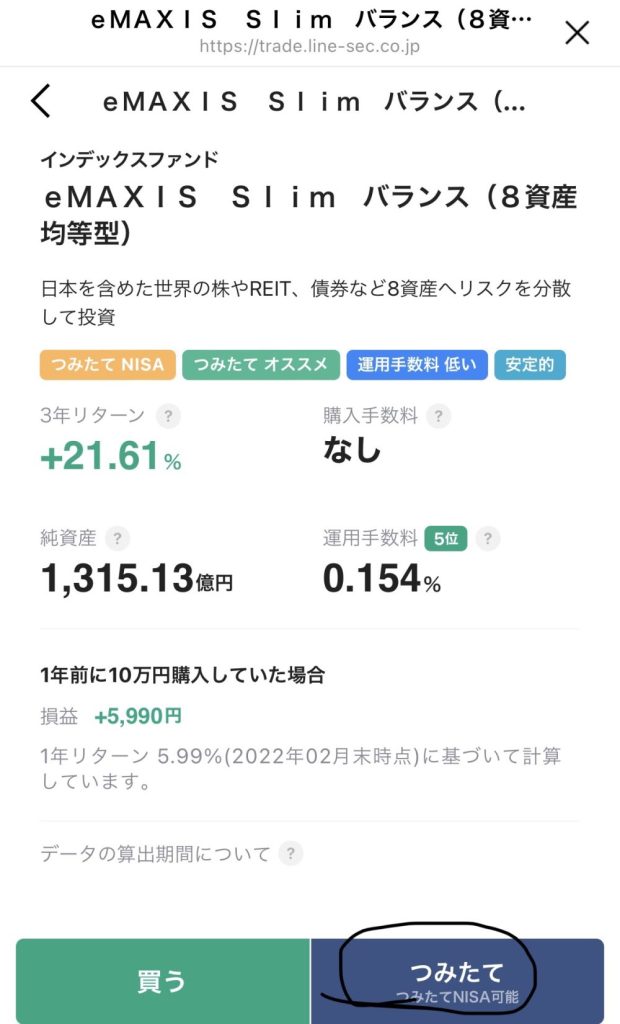The height and width of the screenshot is (1024, 620).
Task: Open help icon next to 純資産
Action: [117, 539]
